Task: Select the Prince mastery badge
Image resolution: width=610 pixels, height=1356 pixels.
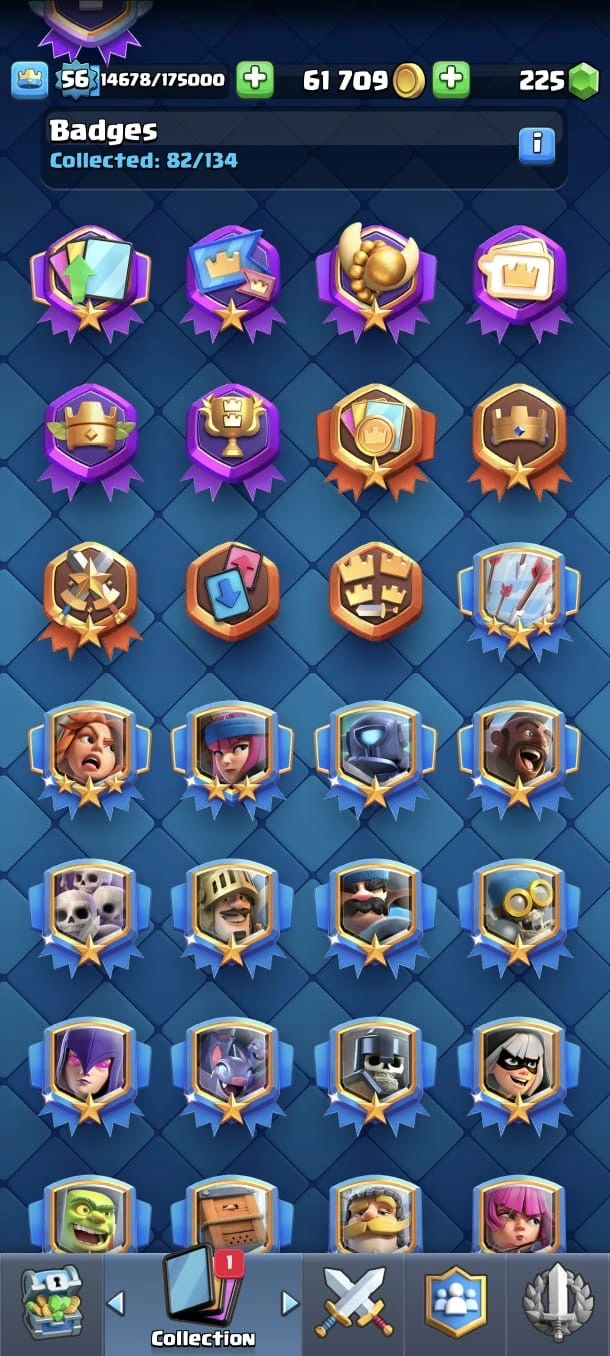Action: pyautogui.click(x=232, y=908)
